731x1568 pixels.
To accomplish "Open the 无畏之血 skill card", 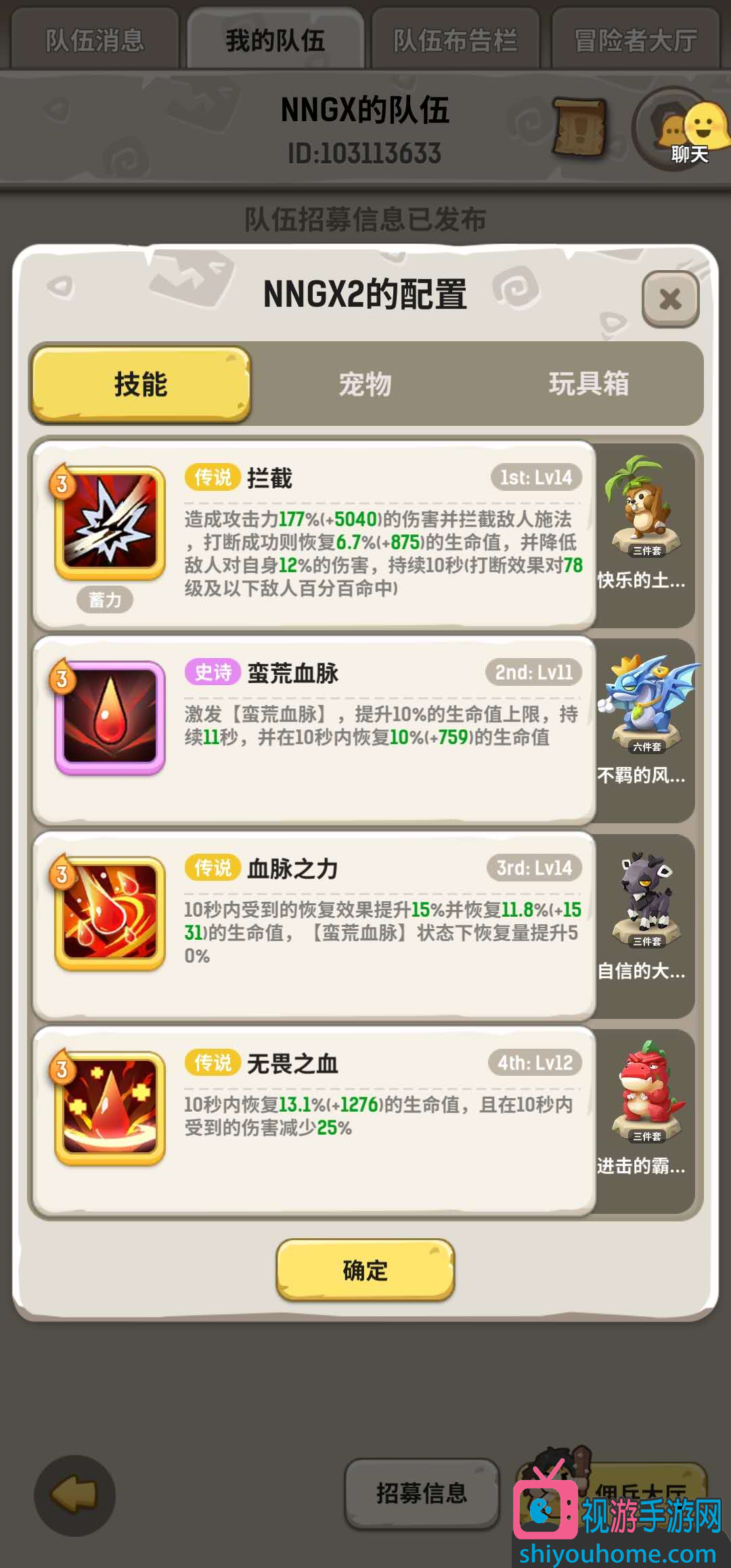I will click(314, 1120).
